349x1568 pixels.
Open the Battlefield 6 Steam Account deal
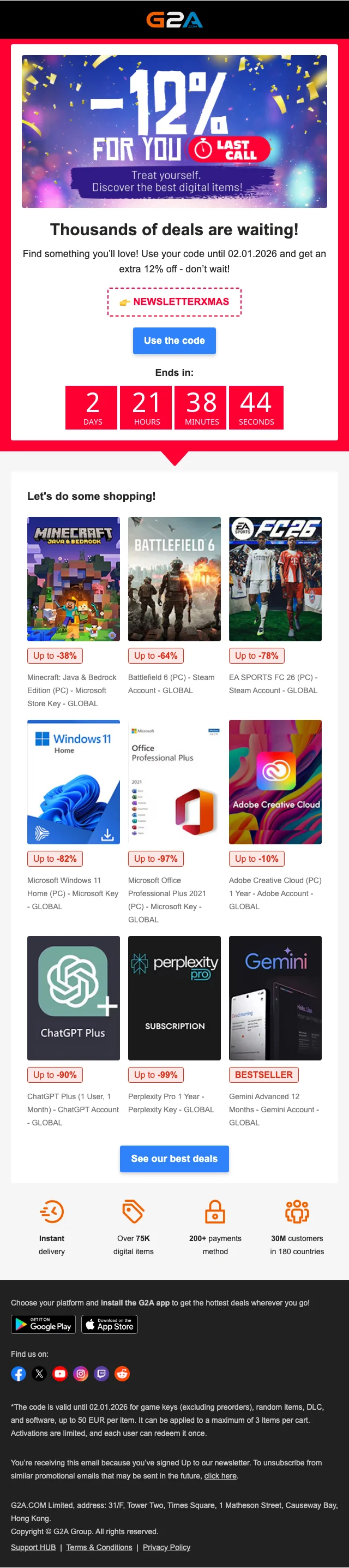(174, 579)
